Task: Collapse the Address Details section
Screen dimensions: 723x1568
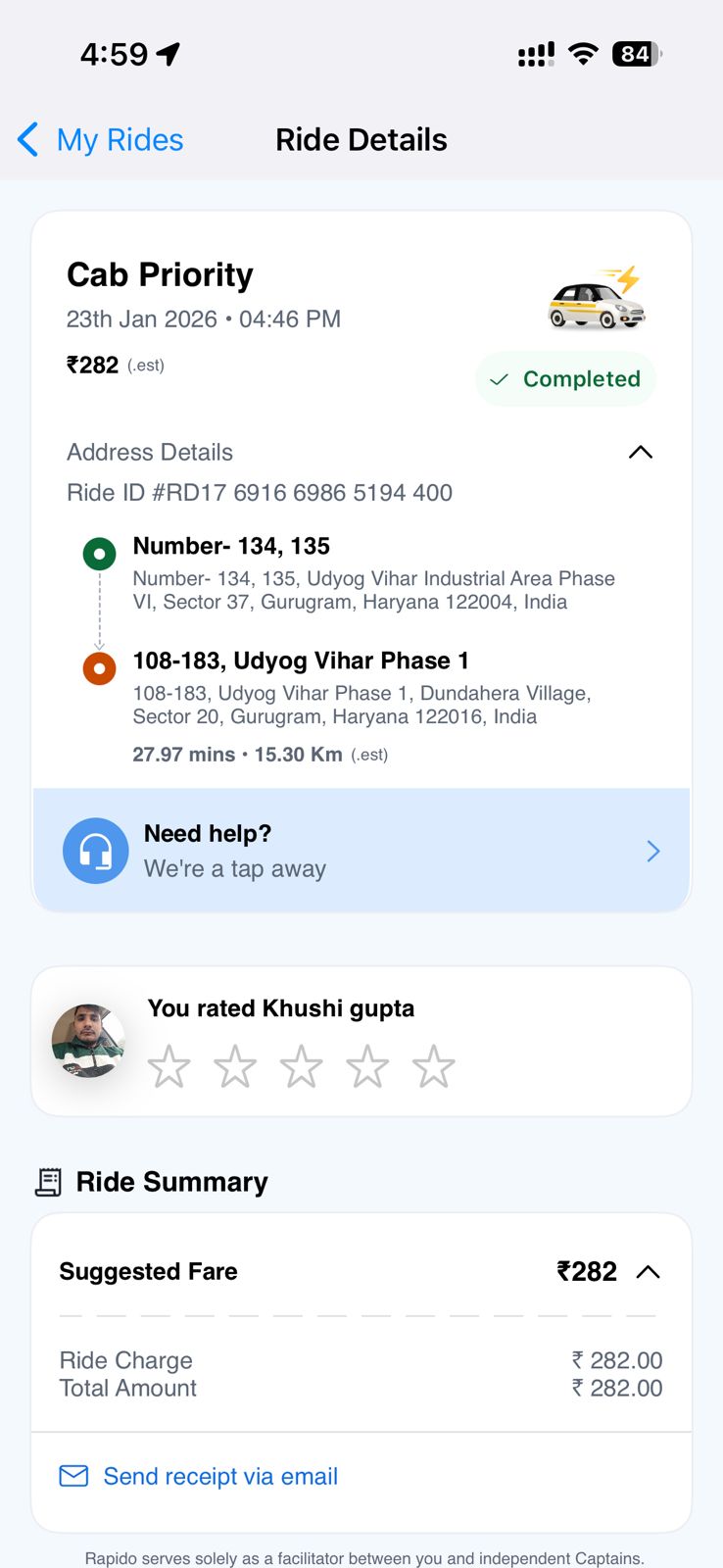Action: pyautogui.click(x=640, y=452)
